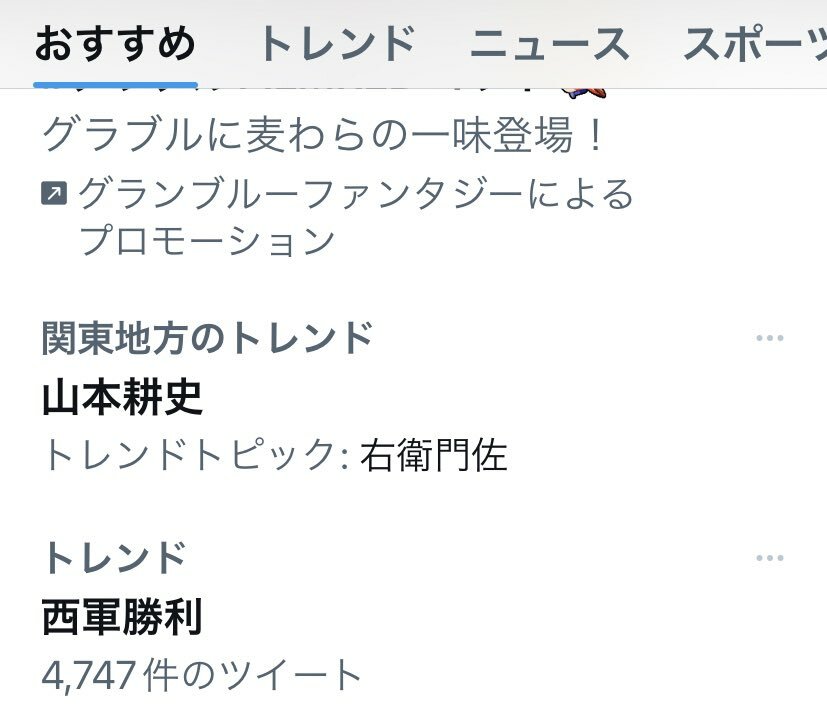
Task: Switch to the おすすめ tab
Action: pos(115,44)
